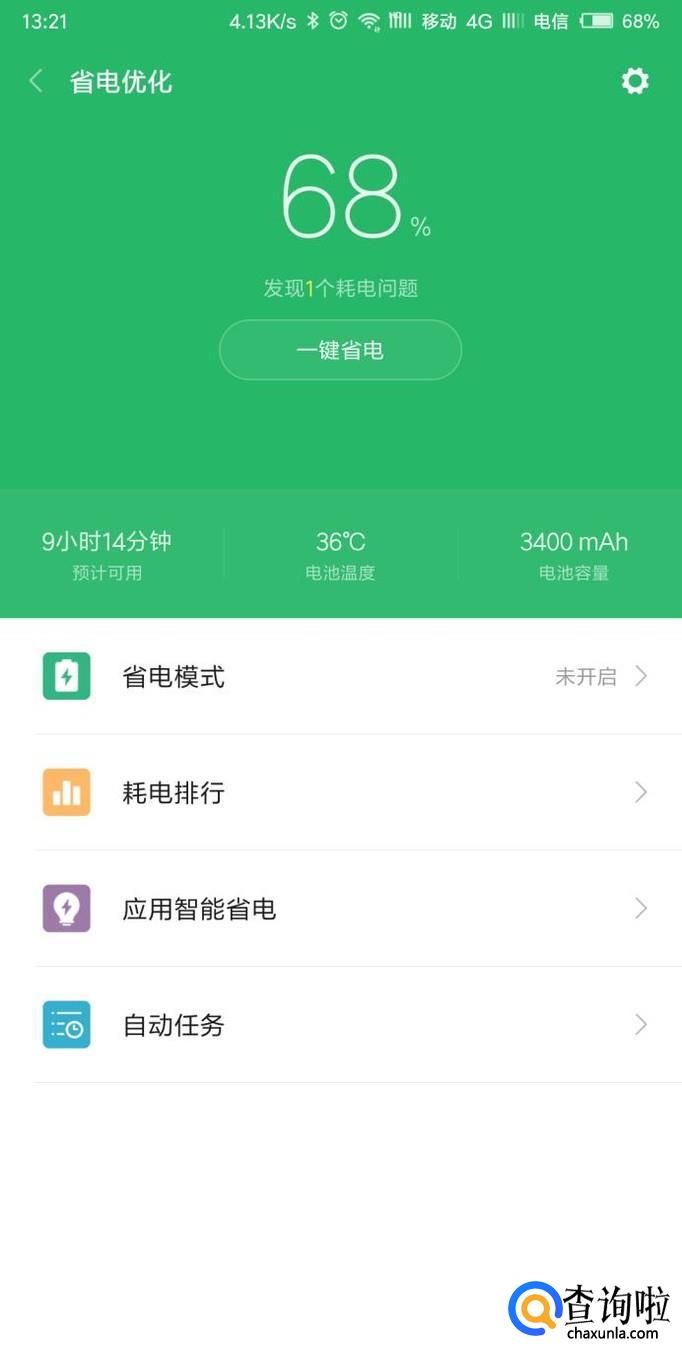This screenshot has height=1364, width=682.
Task: Tap the 一键省电 button
Action: tap(340, 350)
